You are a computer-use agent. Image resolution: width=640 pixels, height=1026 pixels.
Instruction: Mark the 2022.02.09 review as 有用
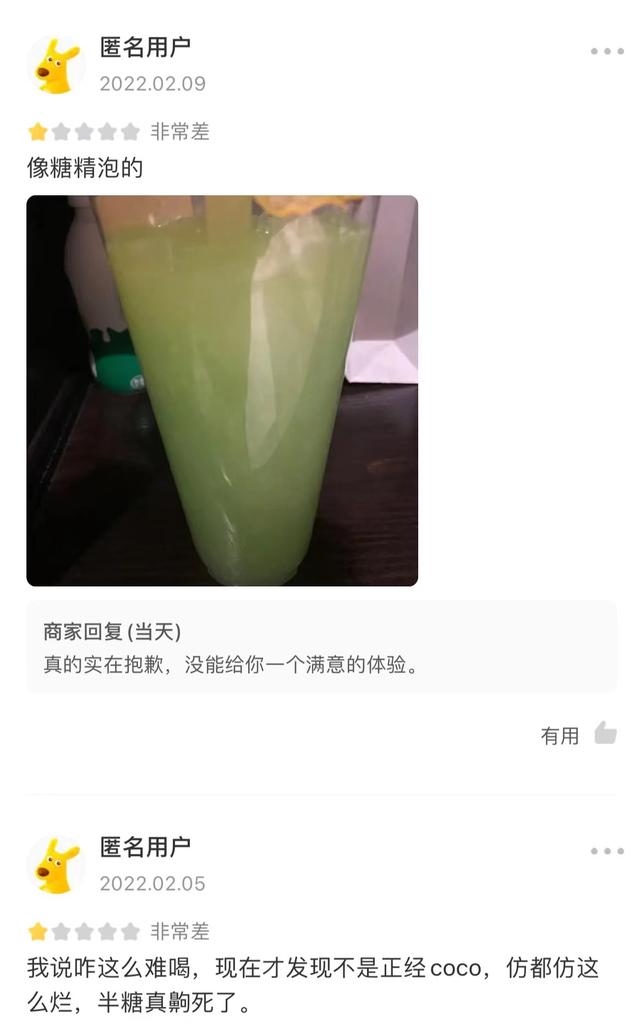pyautogui.click(x=578, y=735)
